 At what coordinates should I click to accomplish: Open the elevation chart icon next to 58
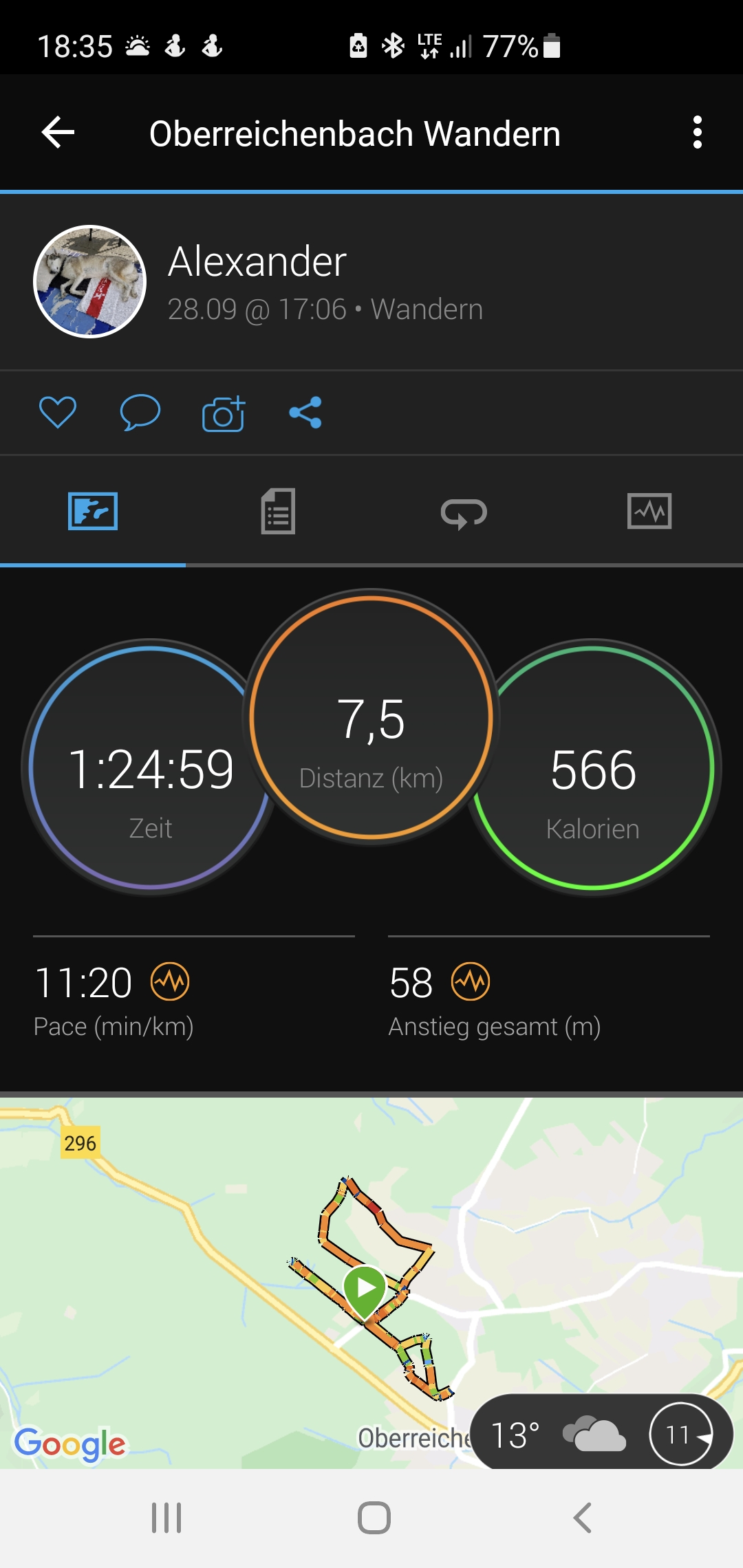pyautogui.click(x=471, y=982)
